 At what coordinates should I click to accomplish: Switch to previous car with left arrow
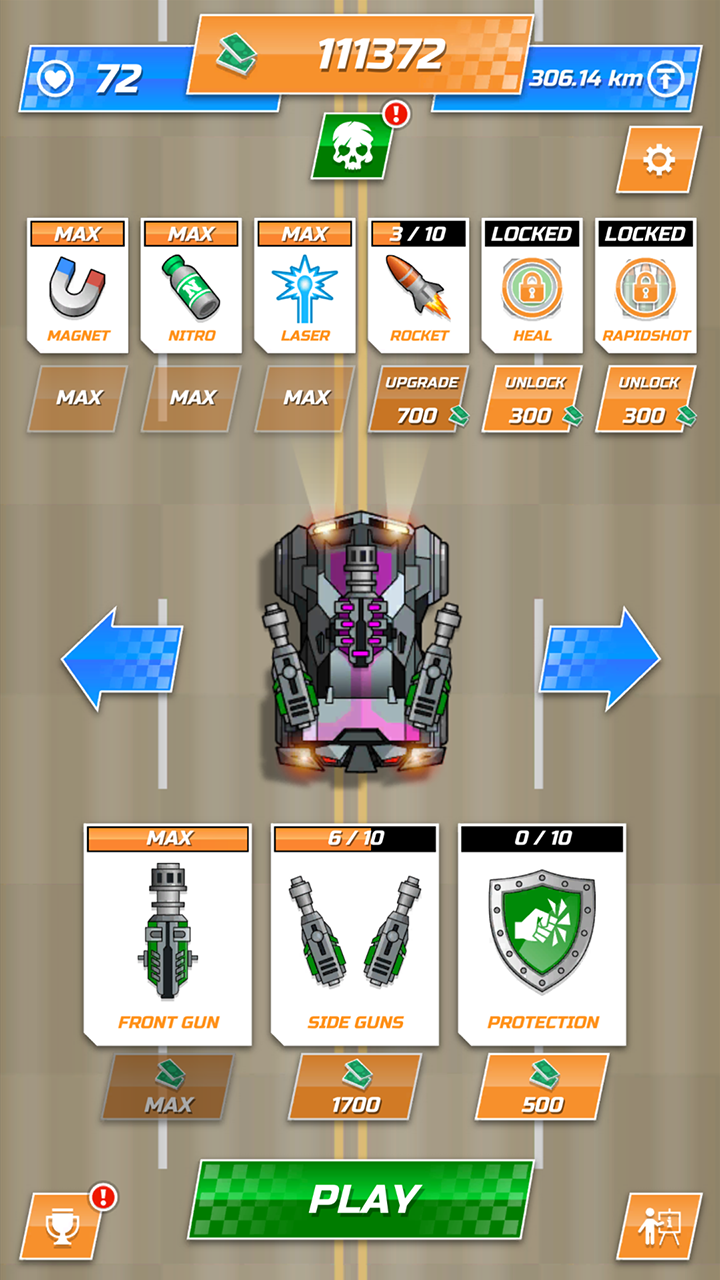[x=122, y=658]
